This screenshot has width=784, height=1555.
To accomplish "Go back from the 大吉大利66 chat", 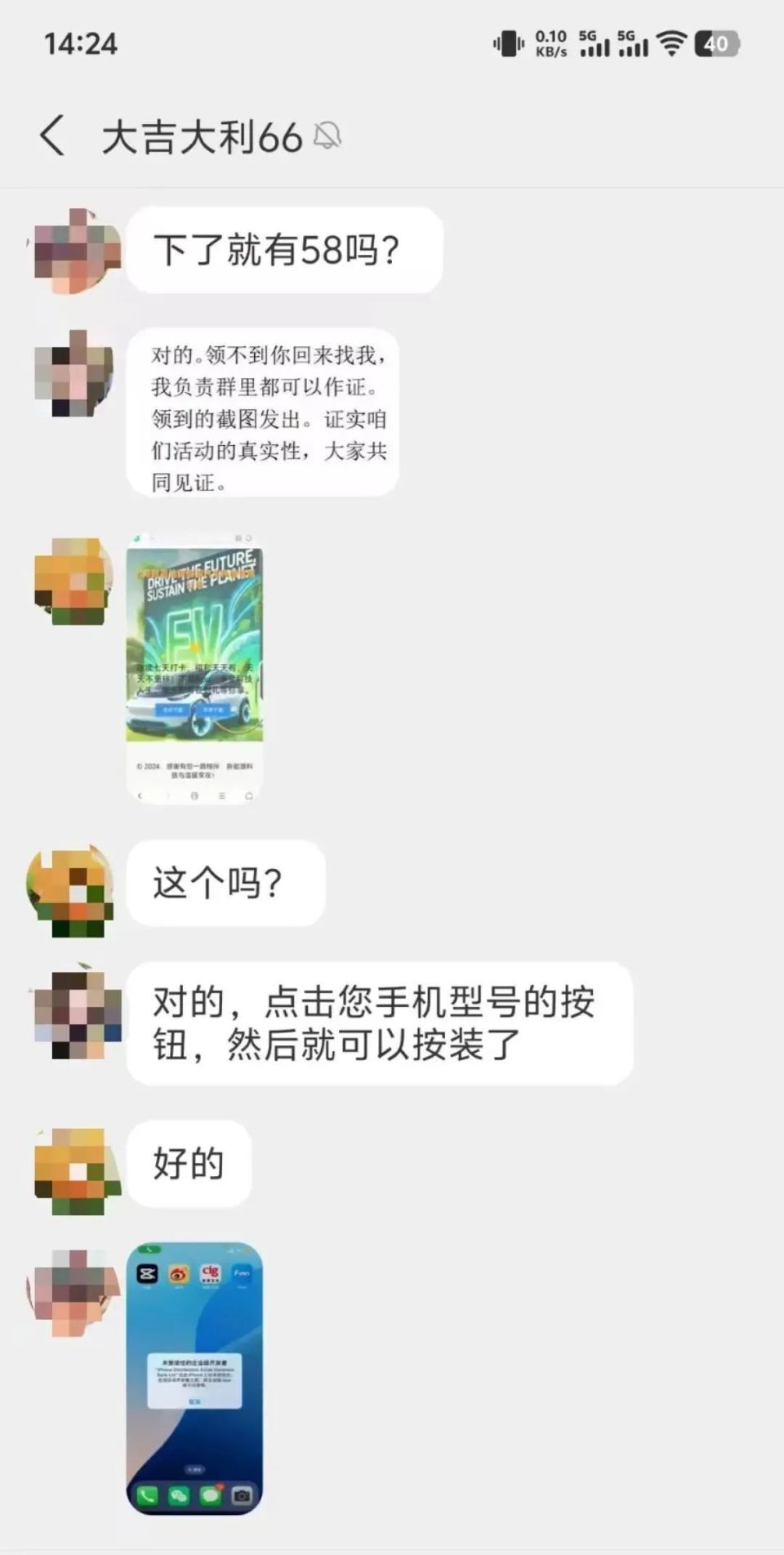I will (53, 136).
